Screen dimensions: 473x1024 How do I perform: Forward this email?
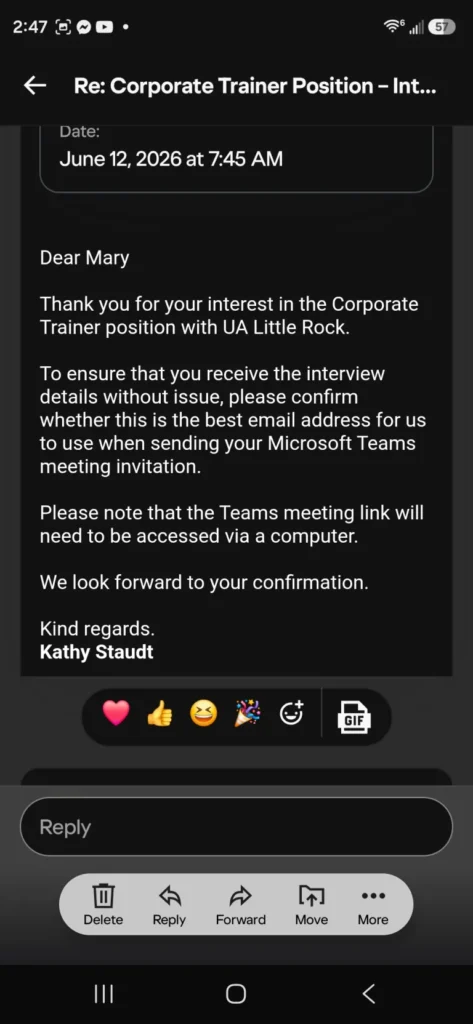click(240, 904)
